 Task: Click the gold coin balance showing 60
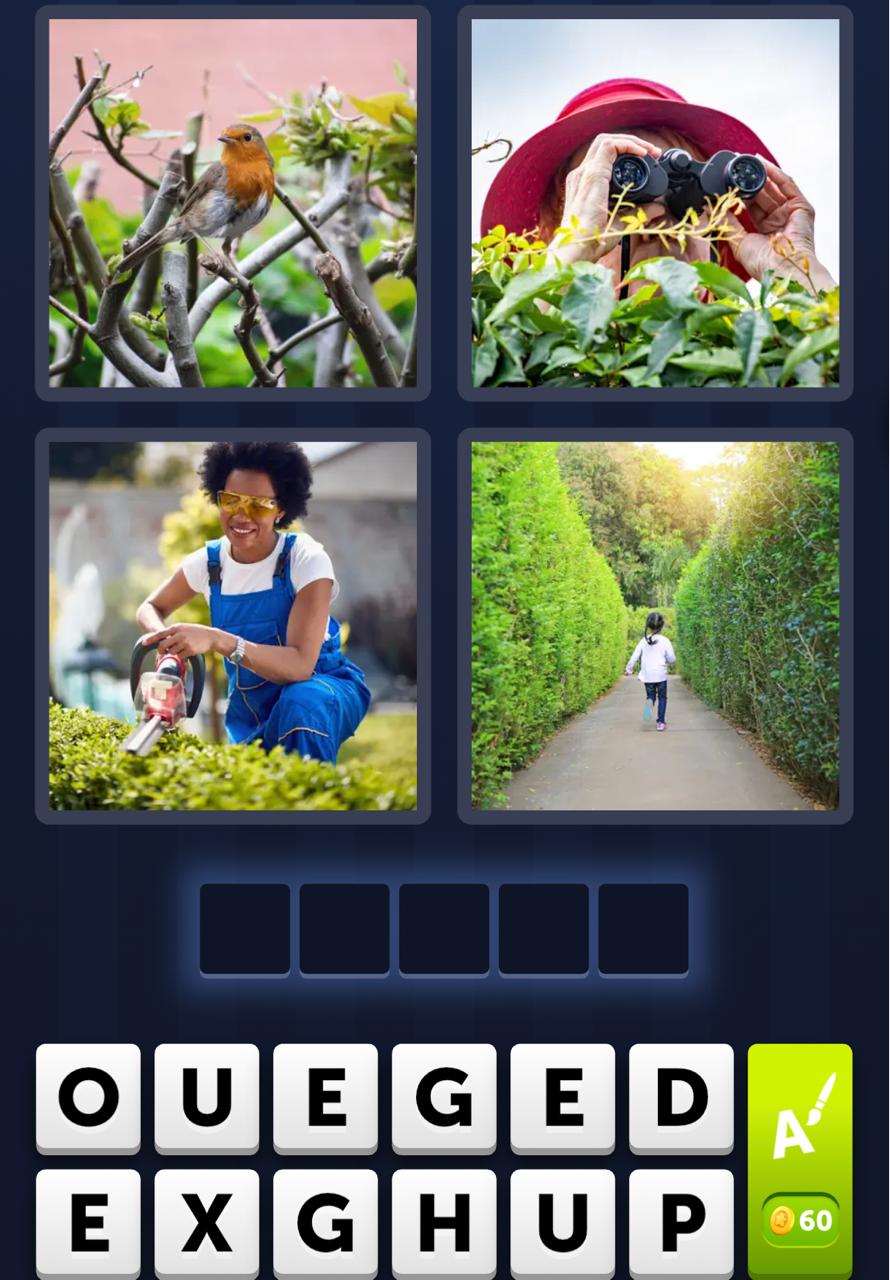coord(799,1219)
